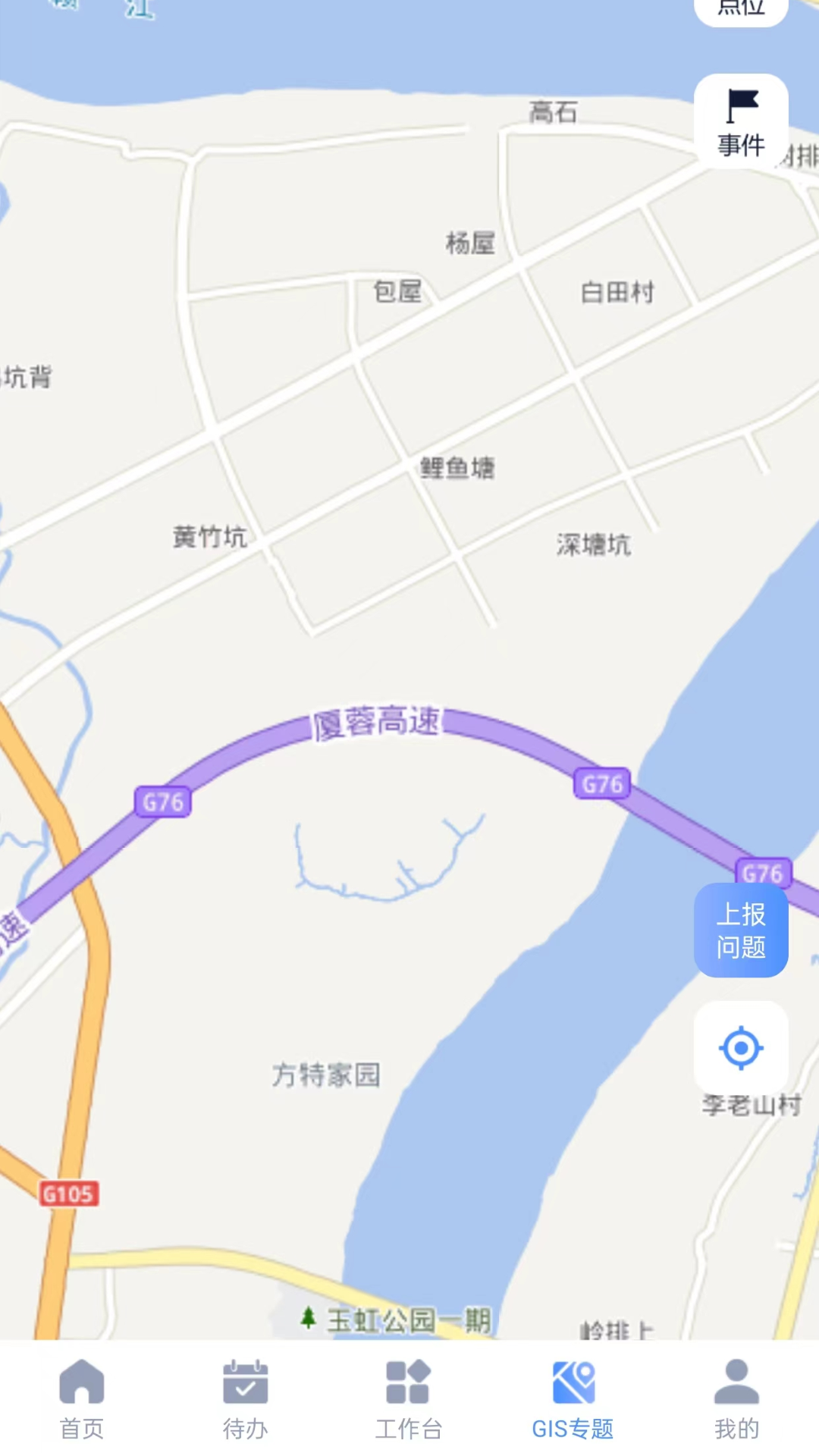Go to the 工作台 tab

tap(409, 1399)
